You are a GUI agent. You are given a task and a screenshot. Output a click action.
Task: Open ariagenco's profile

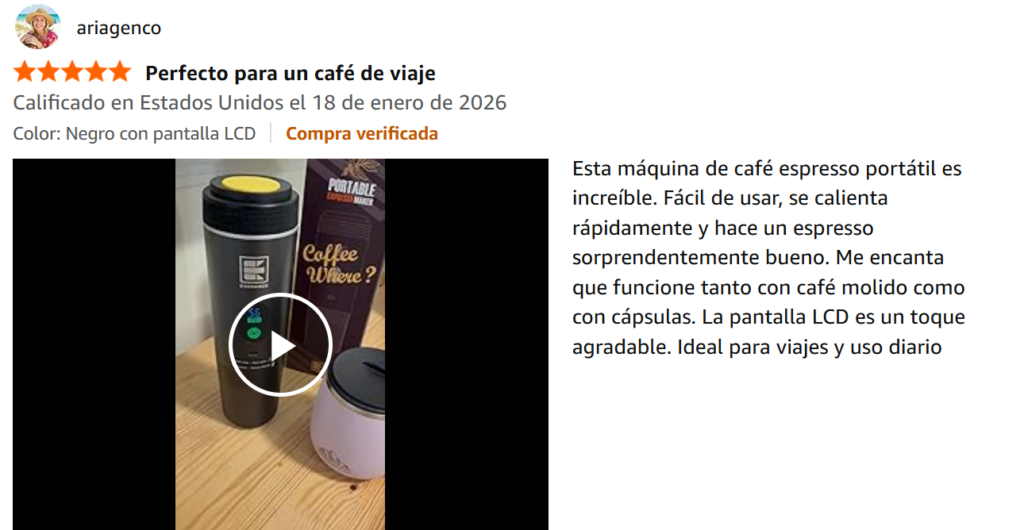pyautogui.click(x=118, y=28)
